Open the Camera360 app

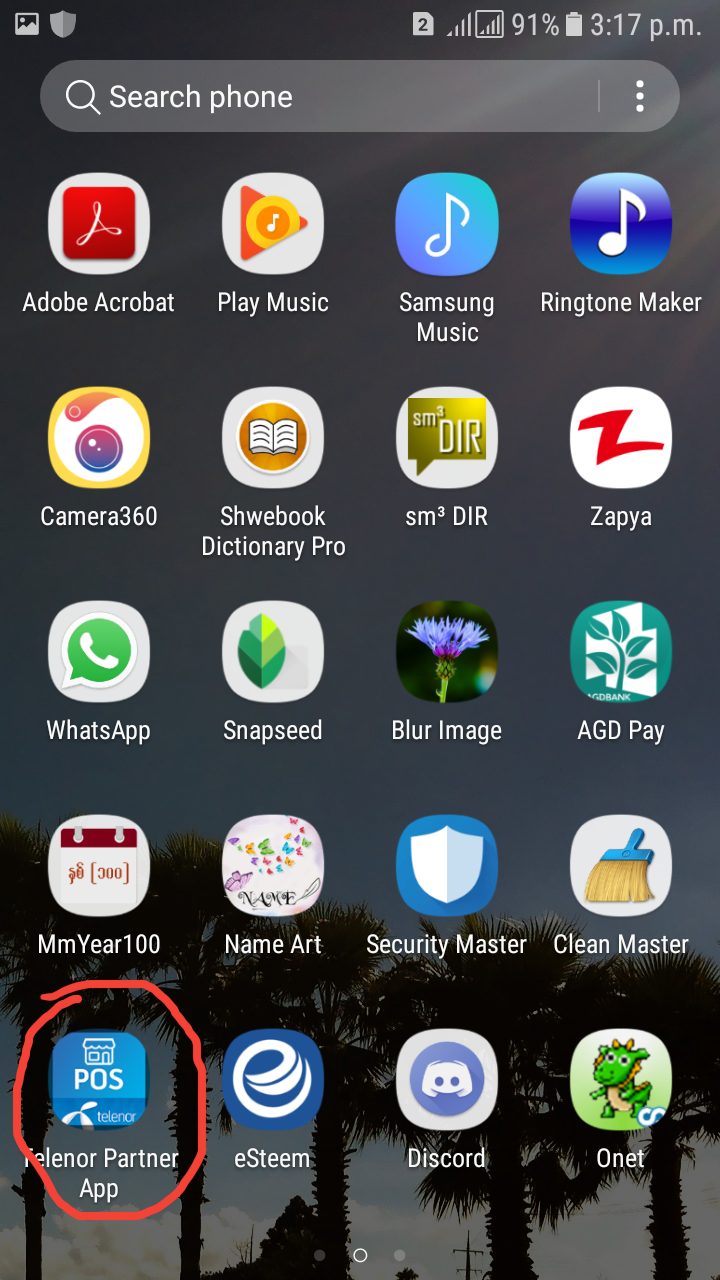click(99, 438)
